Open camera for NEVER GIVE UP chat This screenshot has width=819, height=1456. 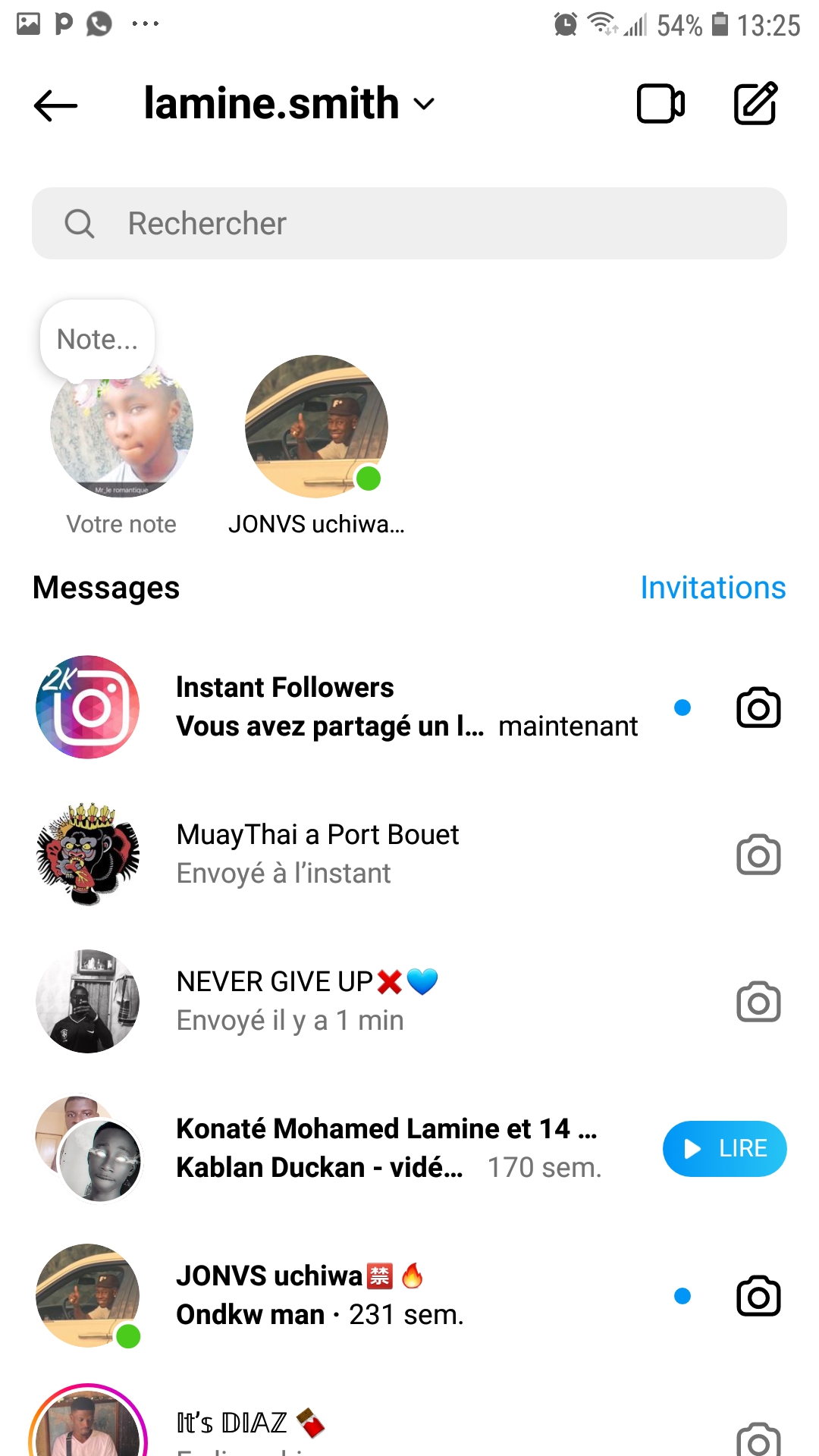[758, 1002]
